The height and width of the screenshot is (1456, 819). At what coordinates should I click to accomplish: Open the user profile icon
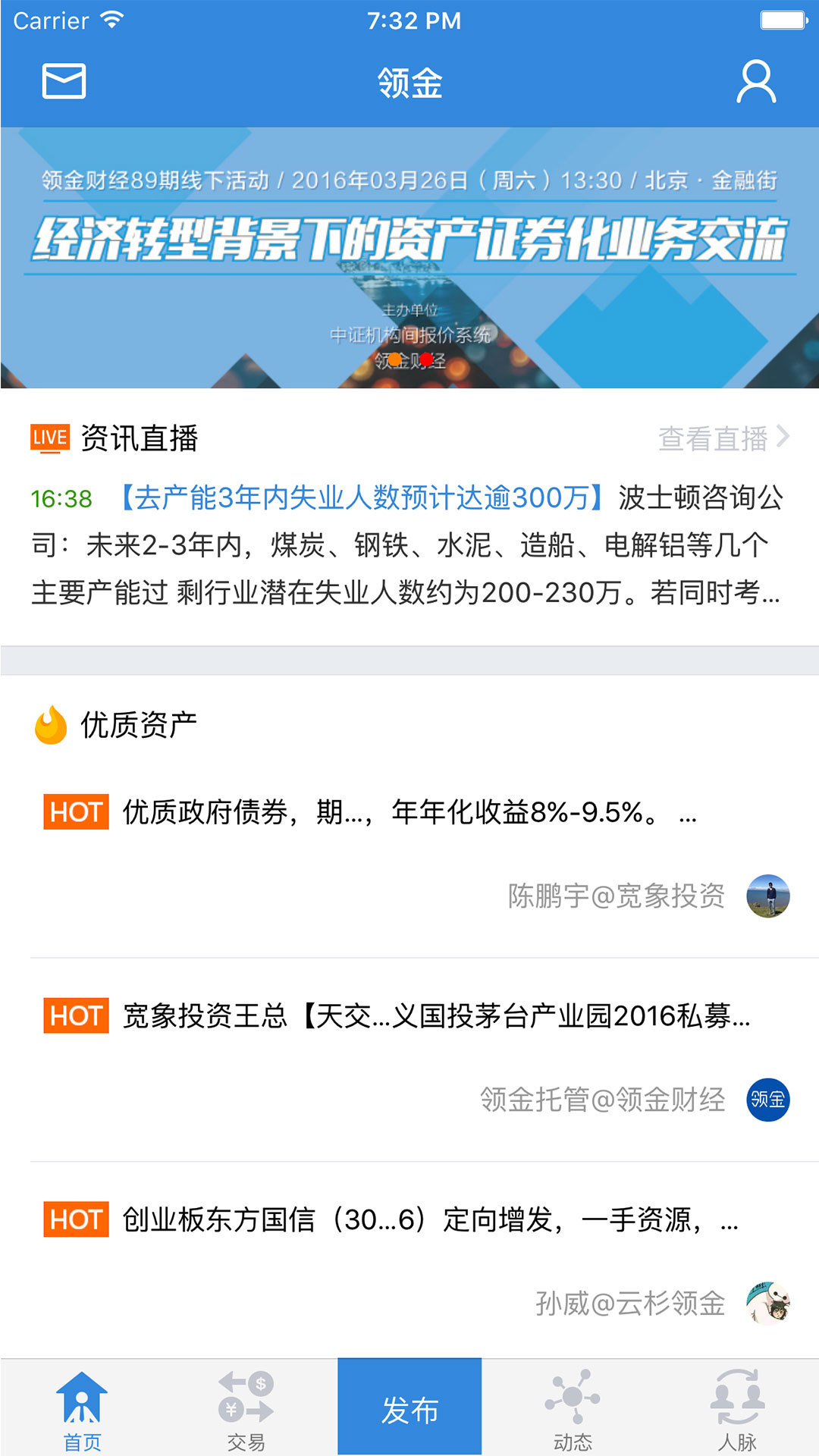click(755, 82)
